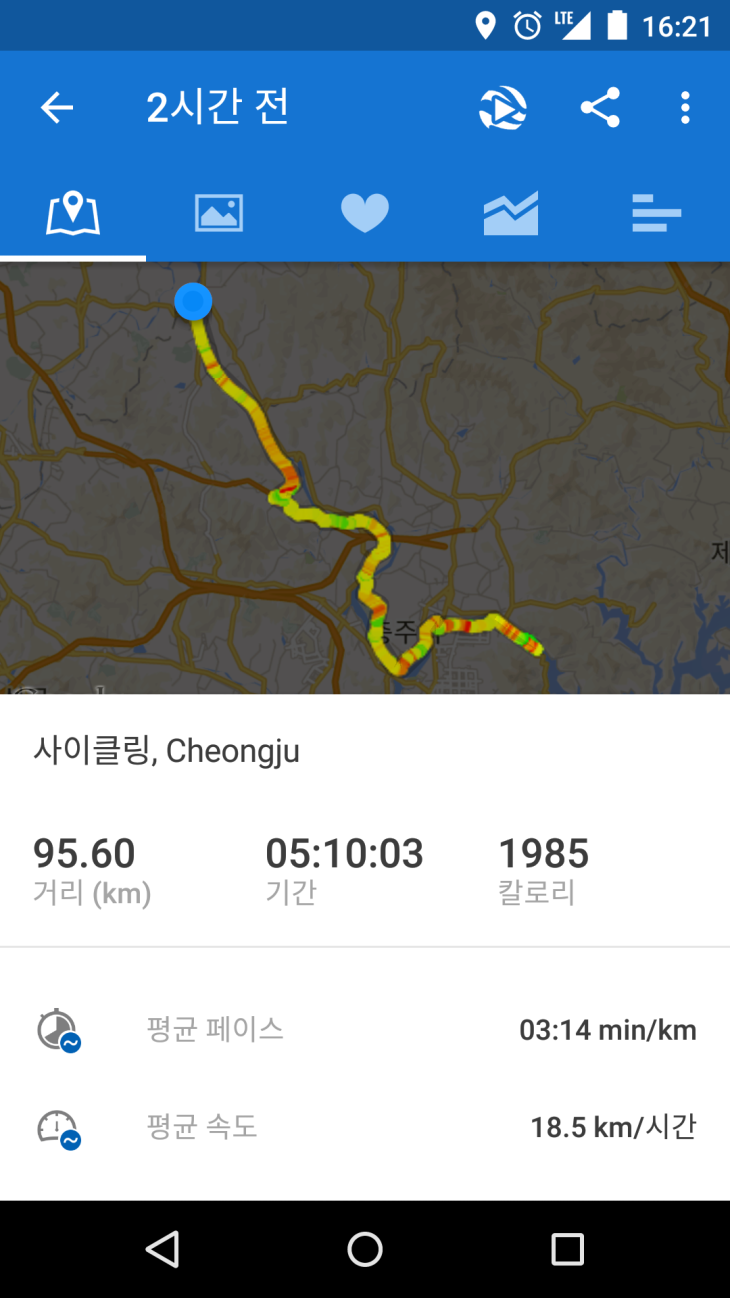Tap the average speed gauge icon
Screen dimensions: 730x1298
pyautogui.click(x=57, y=1127)
